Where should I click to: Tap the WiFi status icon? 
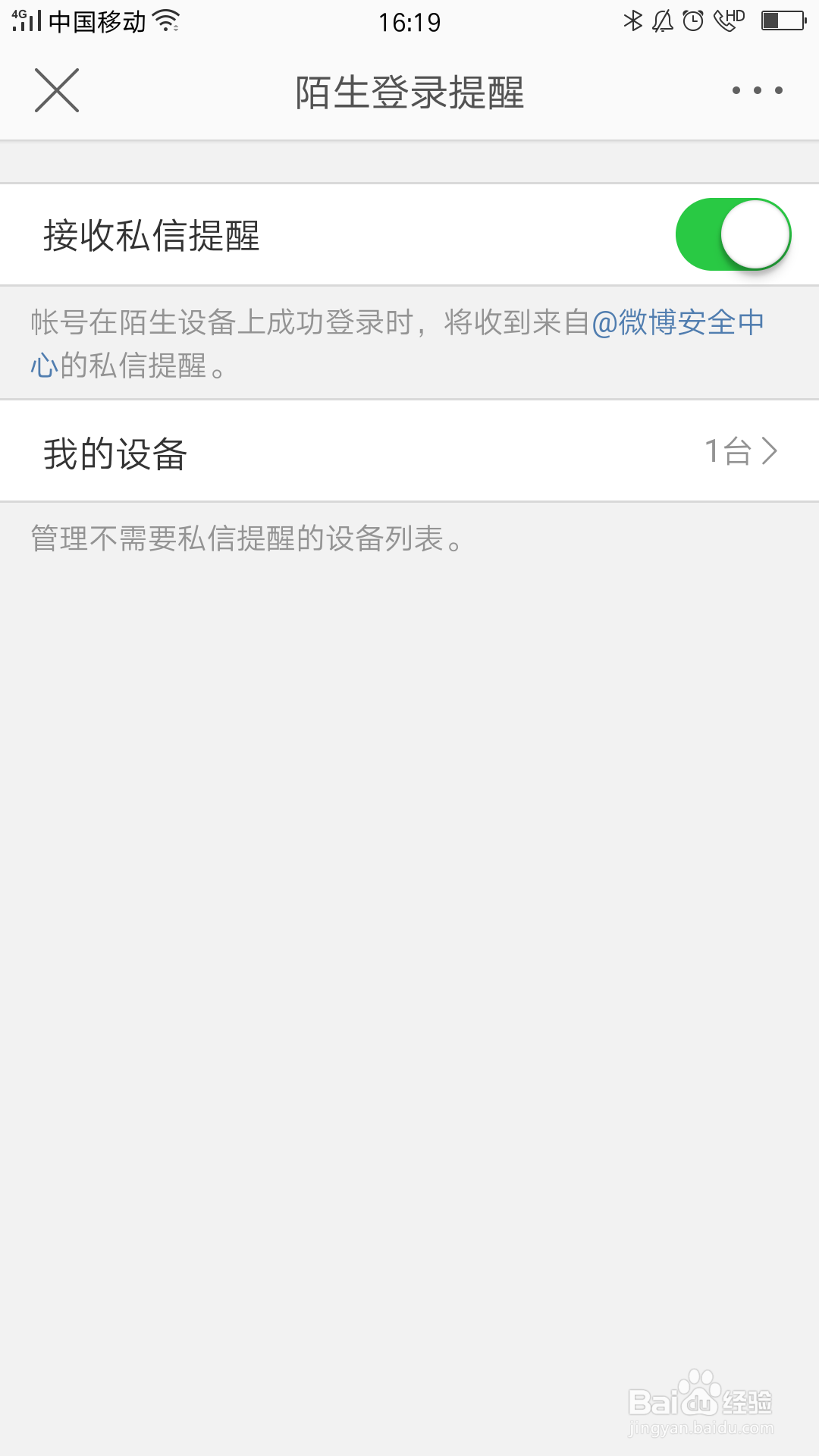(x=165, y=22)
